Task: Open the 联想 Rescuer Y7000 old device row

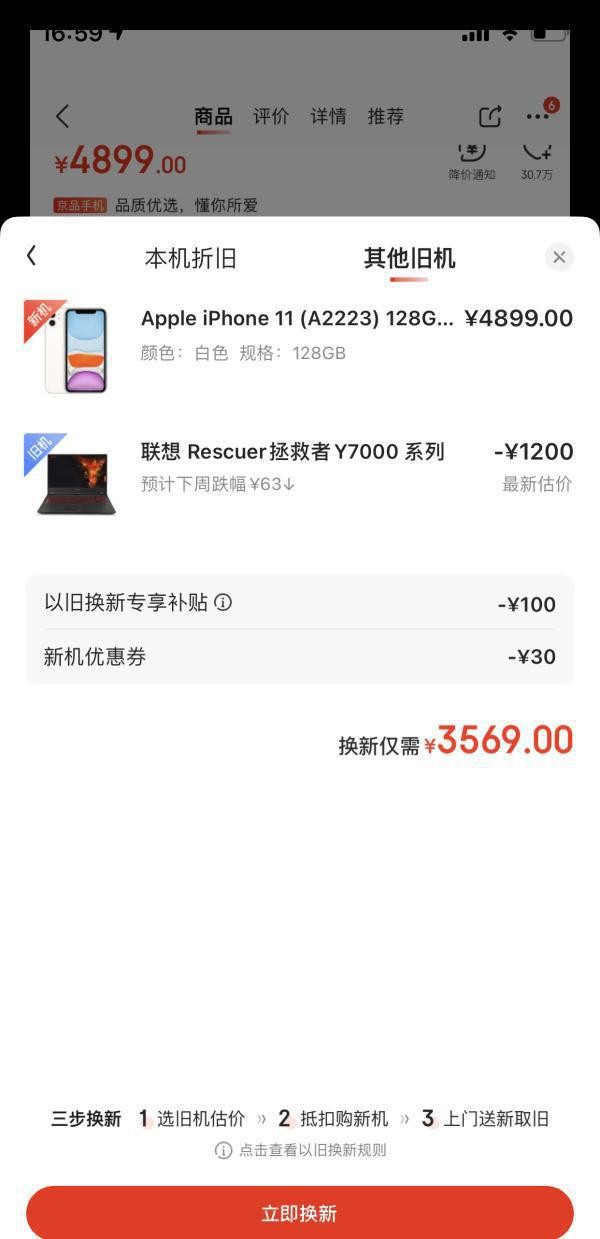Action: click(x=300, y=467)
